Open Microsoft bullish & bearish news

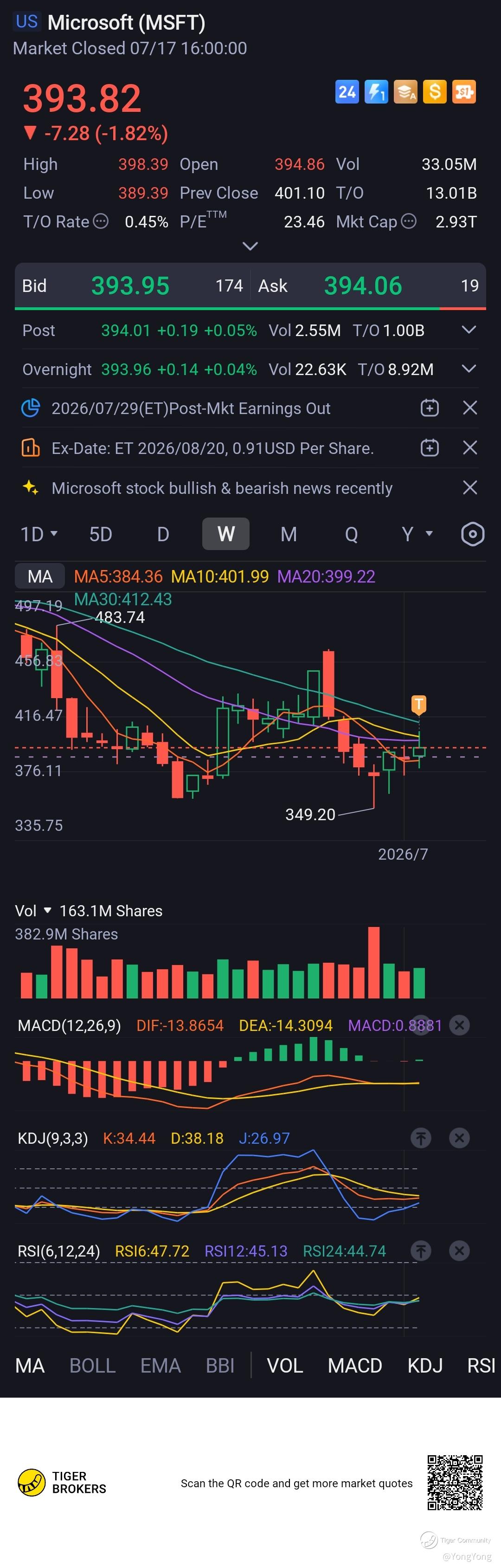[x=222, y=488]
